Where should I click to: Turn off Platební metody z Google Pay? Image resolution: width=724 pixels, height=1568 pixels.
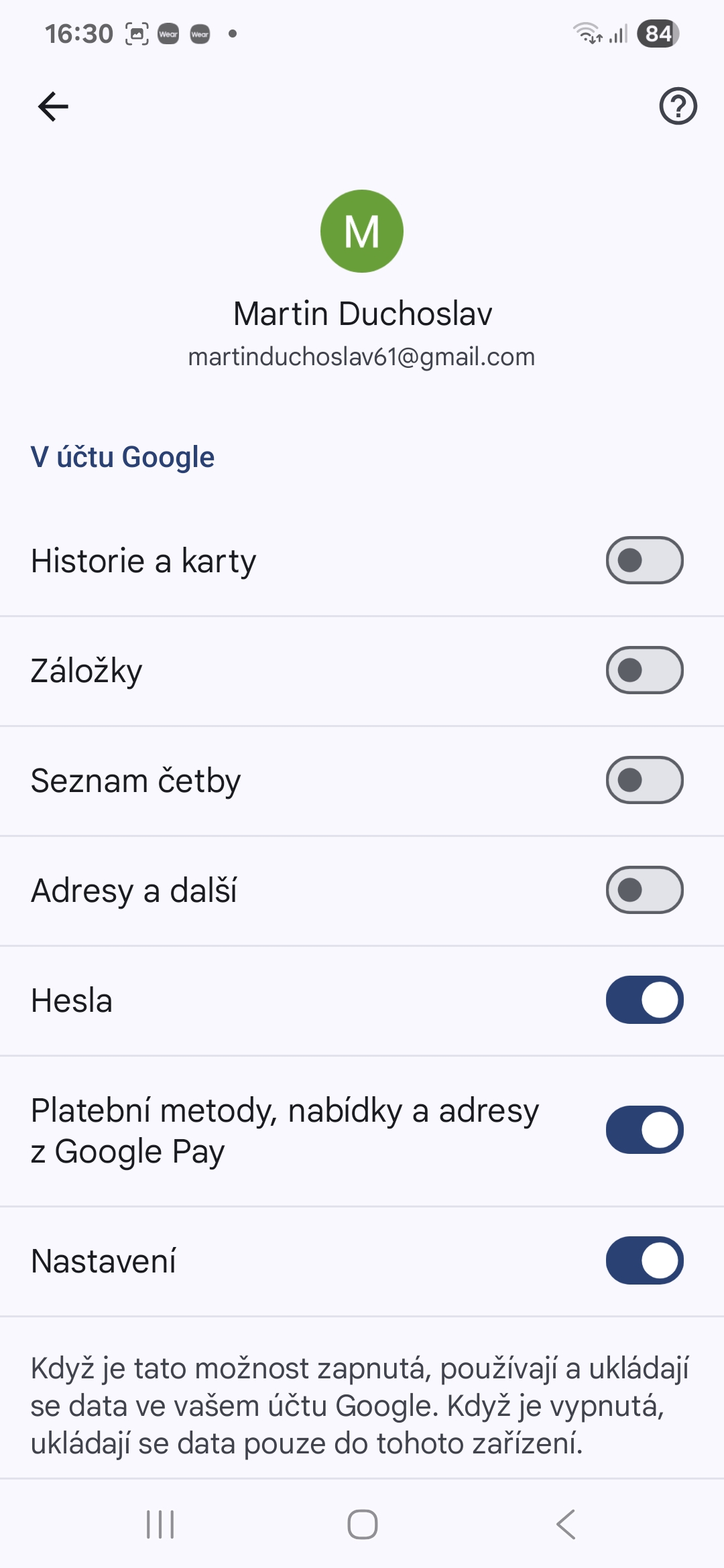pyautogui.click(x=645, y=1130)
